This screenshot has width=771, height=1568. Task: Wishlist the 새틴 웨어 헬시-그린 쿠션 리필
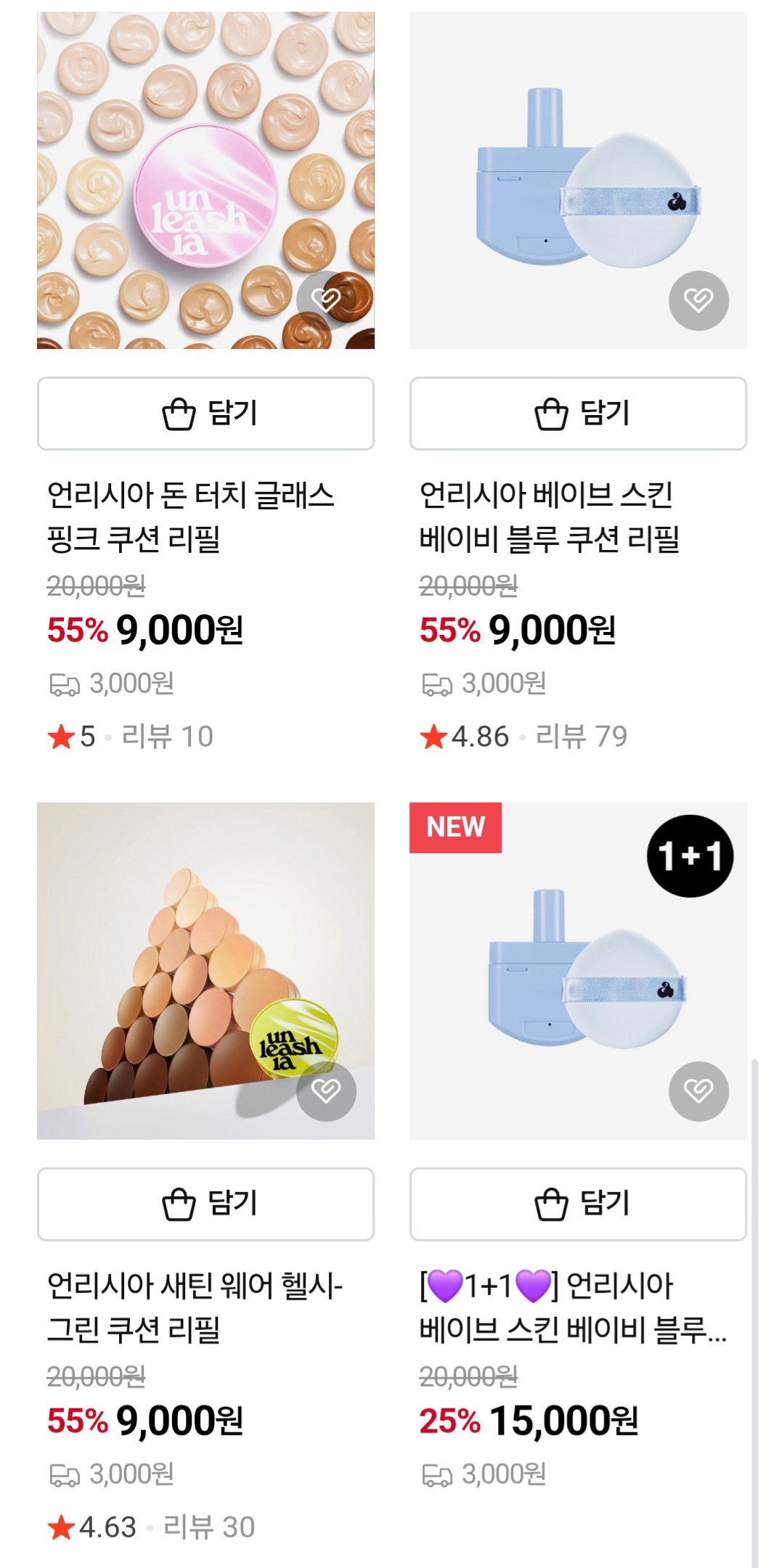point(326,1091)
